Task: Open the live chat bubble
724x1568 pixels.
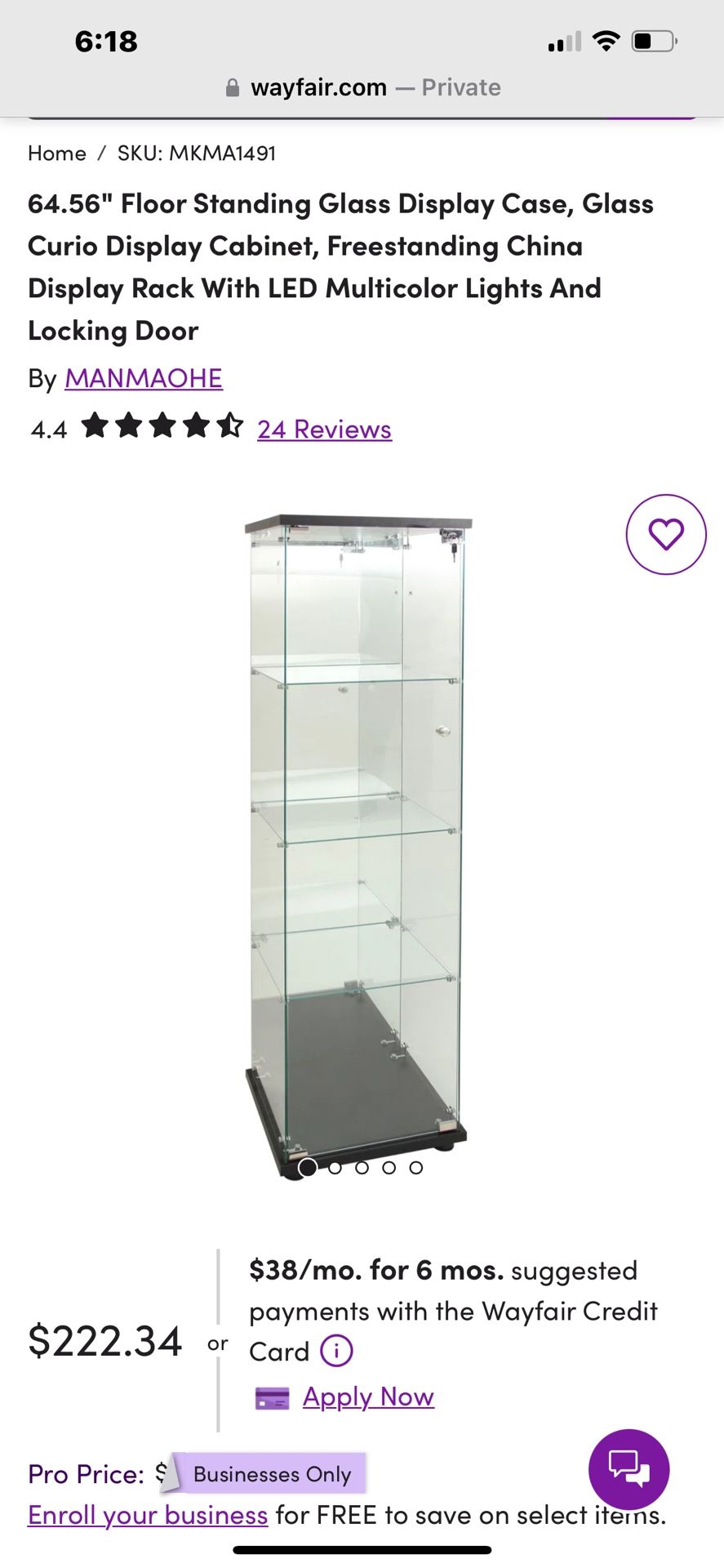Action: pos(629,1469)
